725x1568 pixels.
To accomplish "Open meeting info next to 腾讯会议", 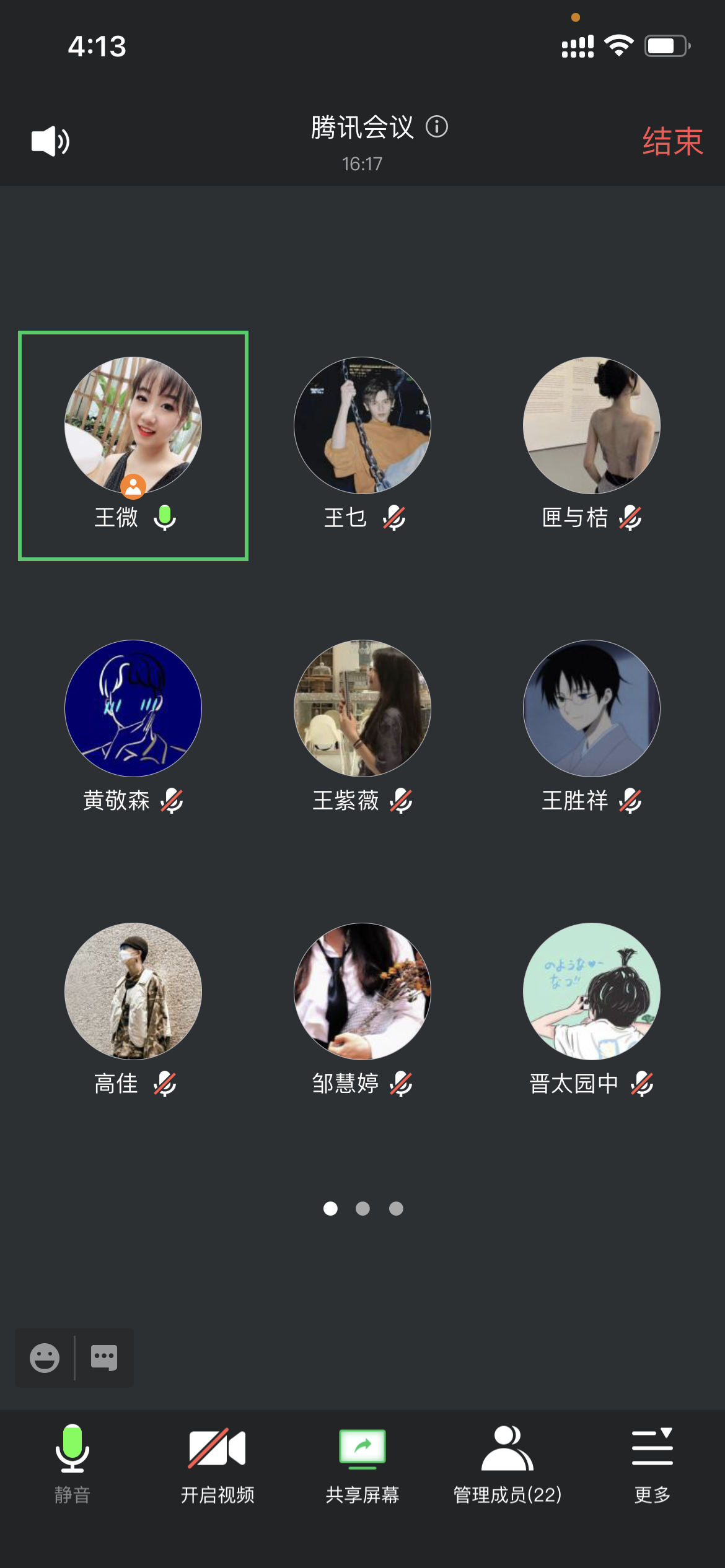I will [437, 127].
